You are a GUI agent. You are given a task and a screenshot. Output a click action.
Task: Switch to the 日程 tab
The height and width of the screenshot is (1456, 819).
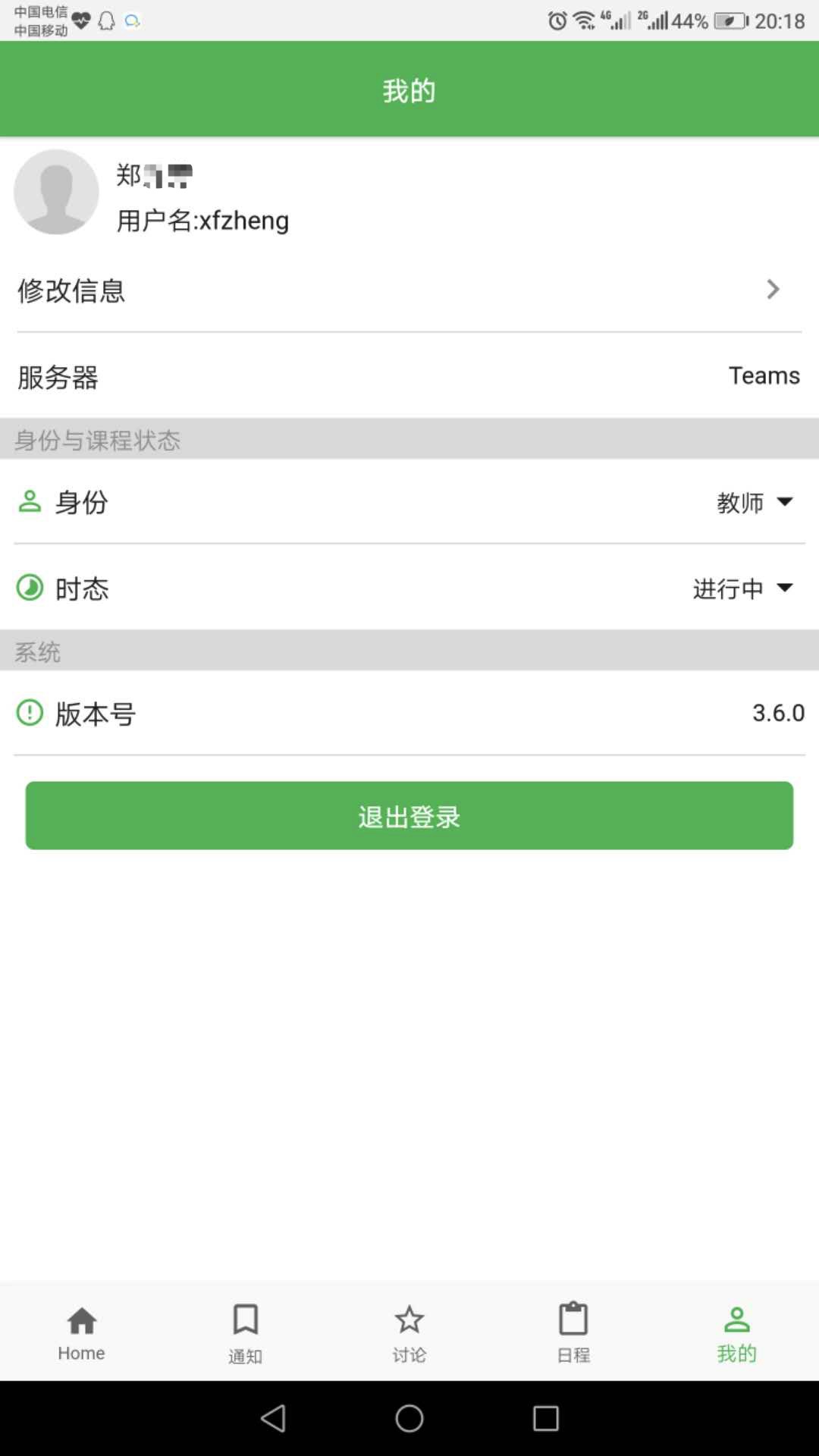[573, 1332]
